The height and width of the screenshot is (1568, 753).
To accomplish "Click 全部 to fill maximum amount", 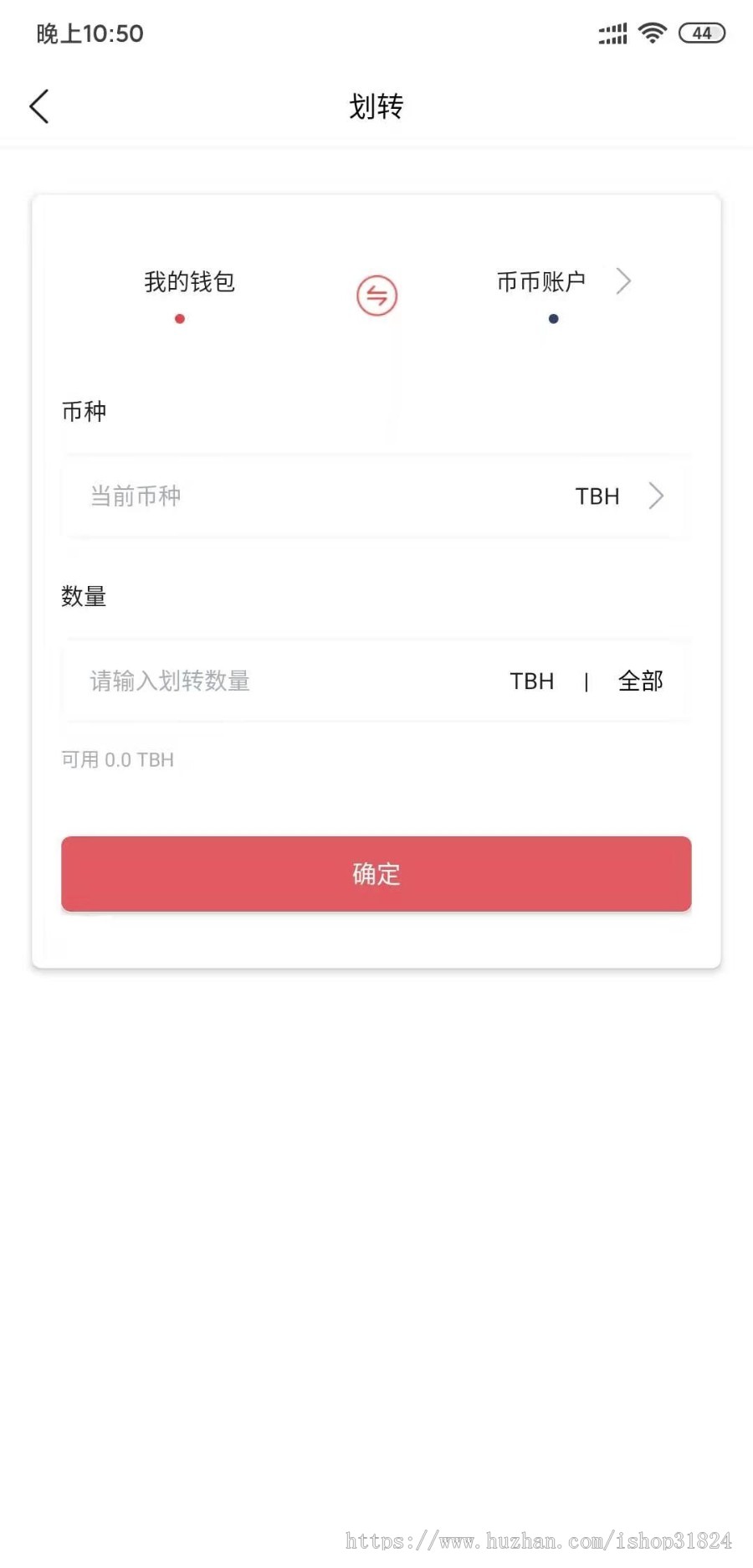I will tap(640, 681).
